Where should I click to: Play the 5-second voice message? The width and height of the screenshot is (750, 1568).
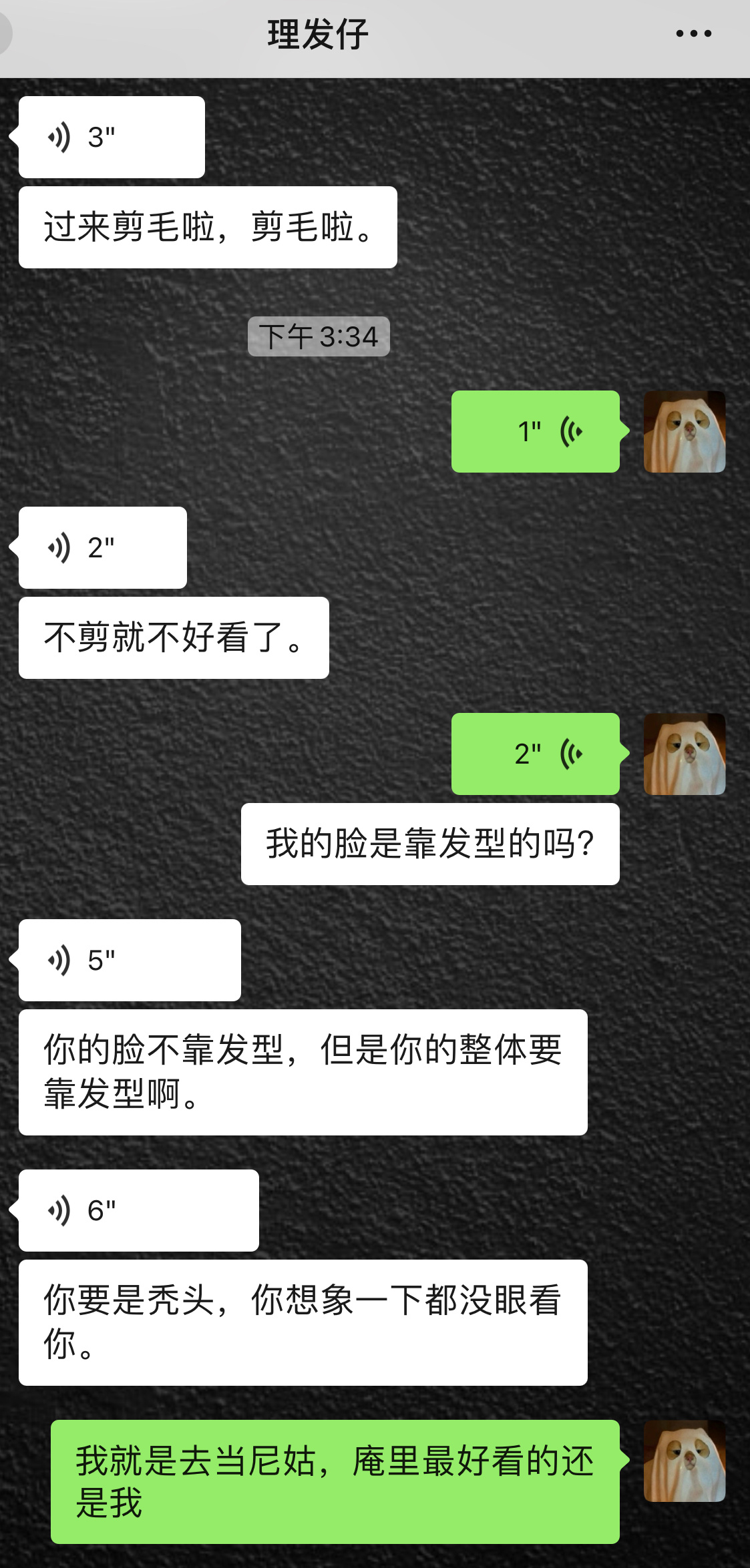(x=130, y=961)
